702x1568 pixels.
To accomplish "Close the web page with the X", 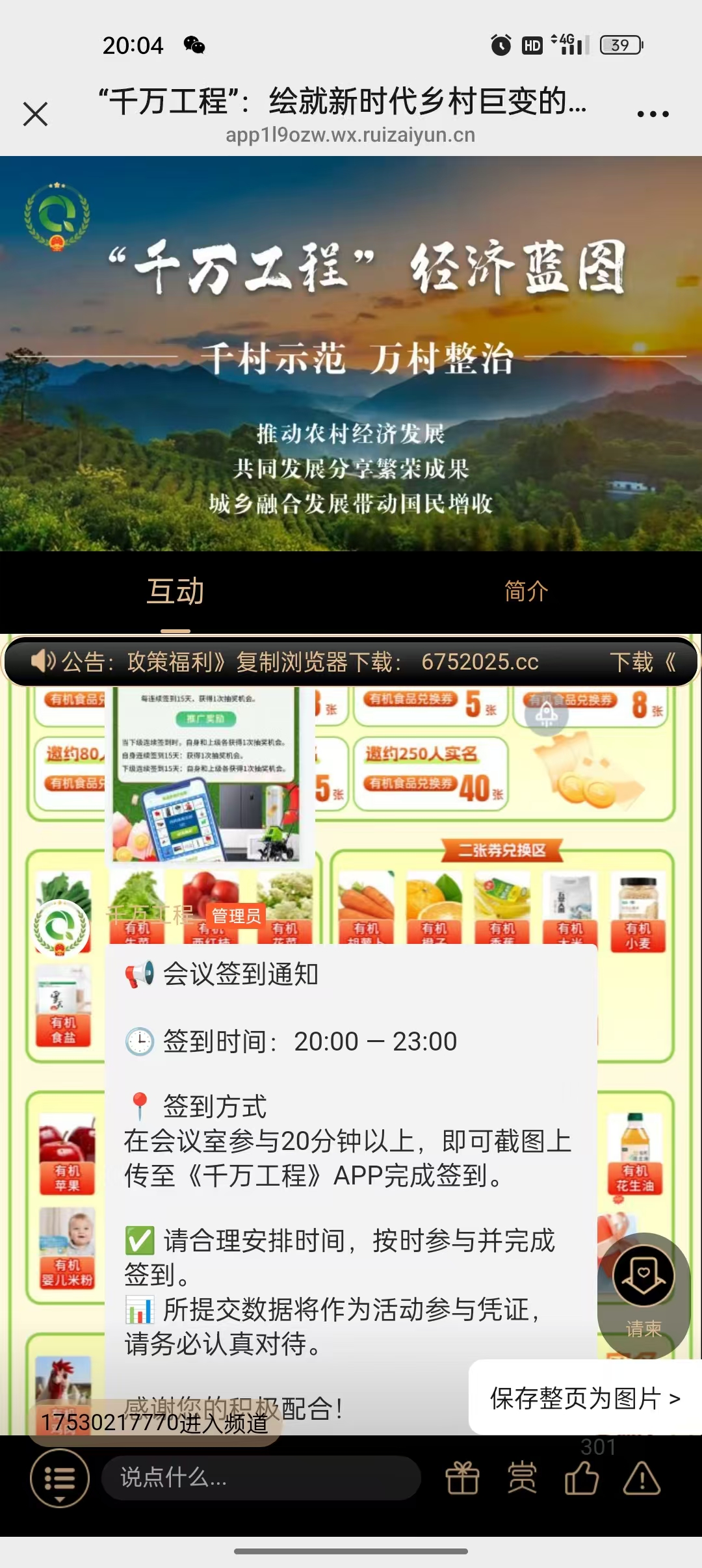I will [x=35, y=114].
